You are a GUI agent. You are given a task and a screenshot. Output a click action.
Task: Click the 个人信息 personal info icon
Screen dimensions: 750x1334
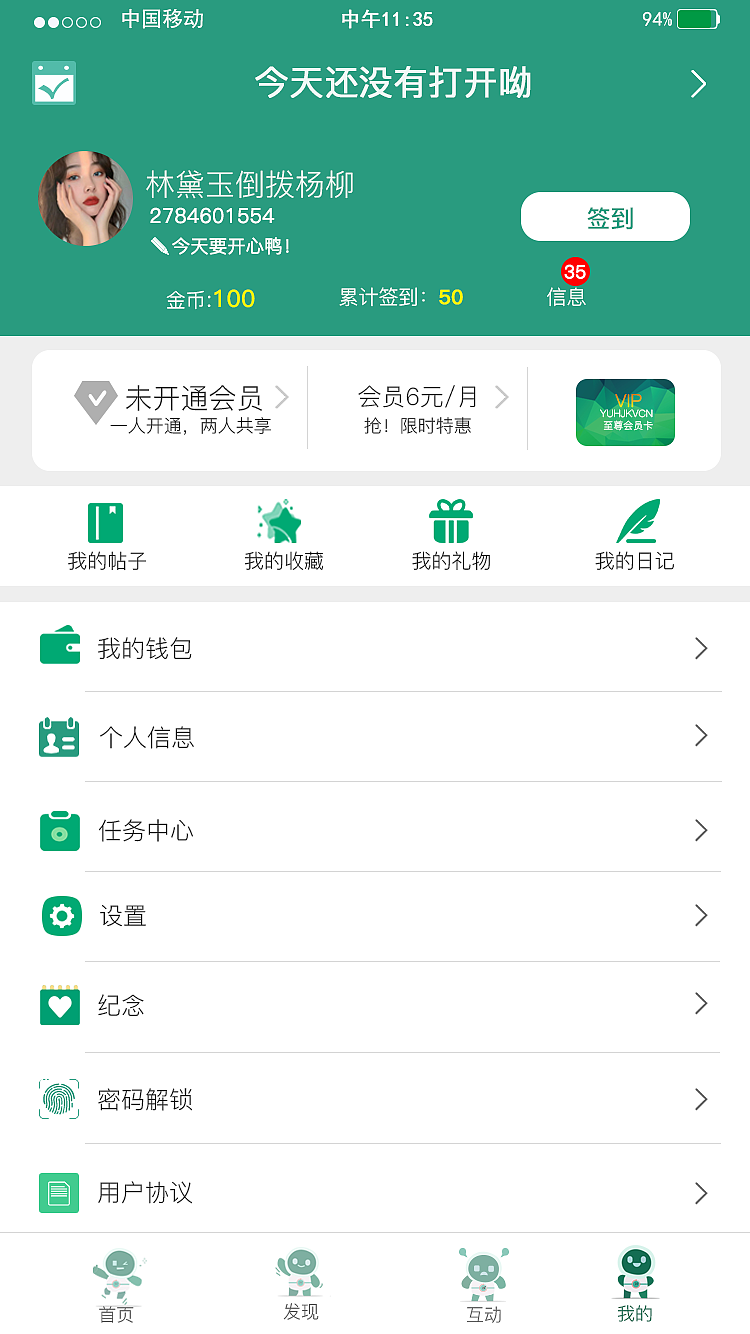[x=59, y=737]
